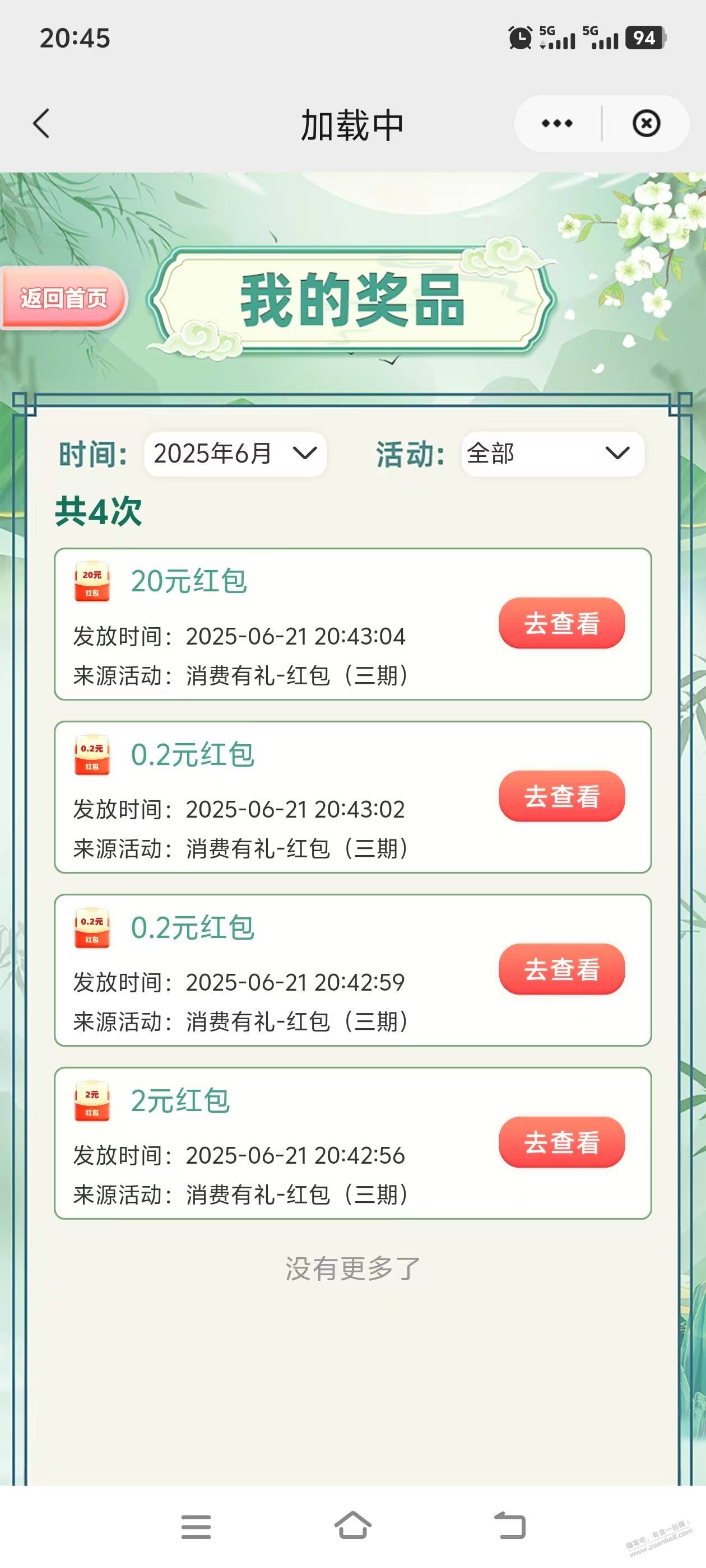The width and height of the screenshot is (706, 1568).
Task: Tap 返回首页 to return home
Action: pos(63,298)
